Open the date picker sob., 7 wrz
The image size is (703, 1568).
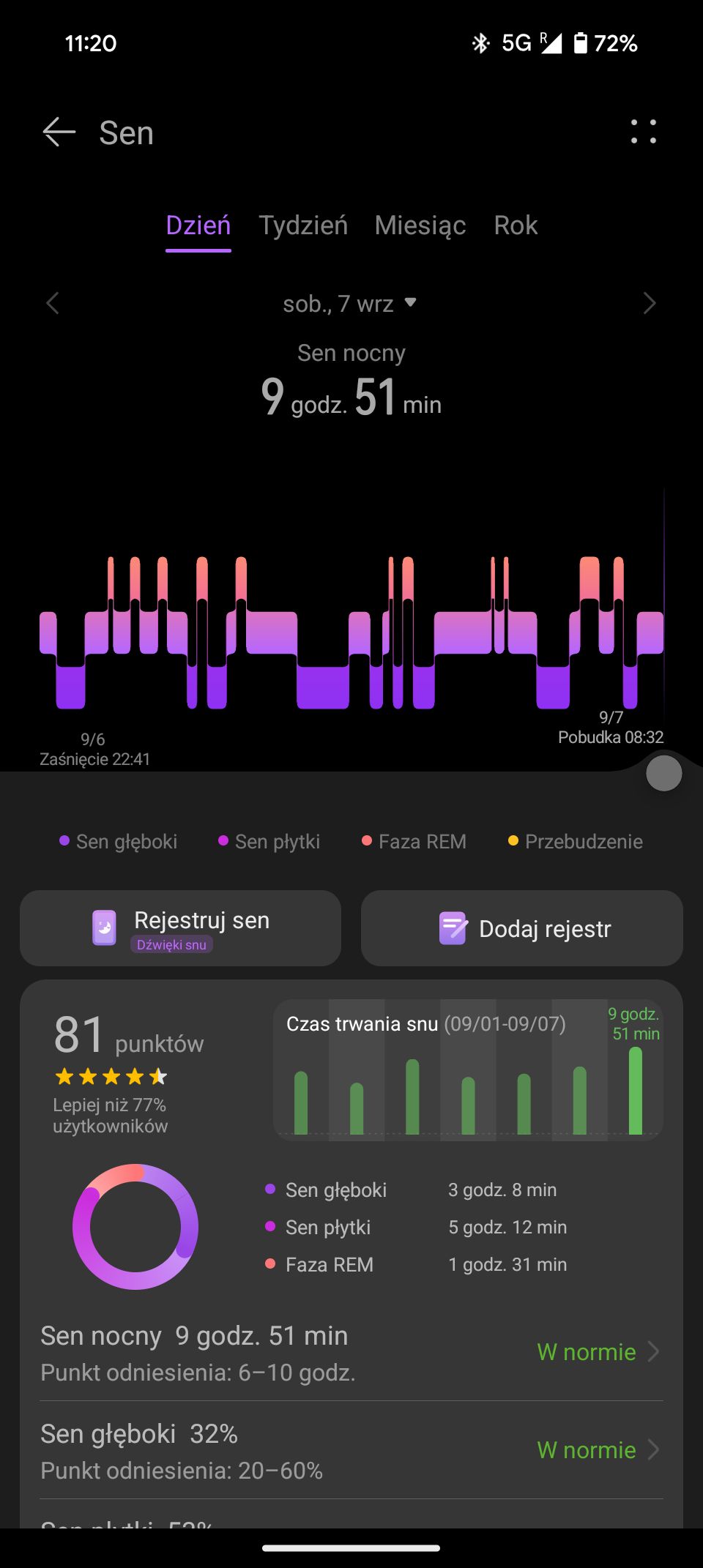coord(350,303)
